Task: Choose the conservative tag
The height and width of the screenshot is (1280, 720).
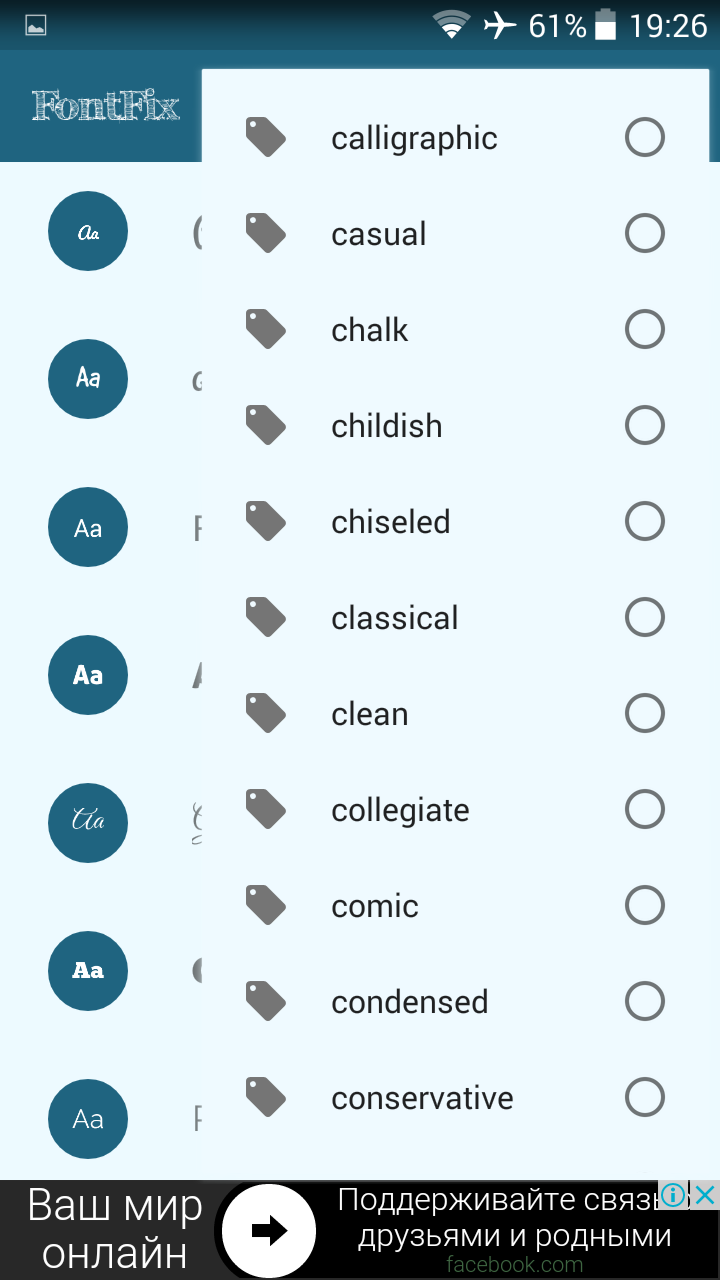Action: pyautogui.click(x=456, y=1098)
